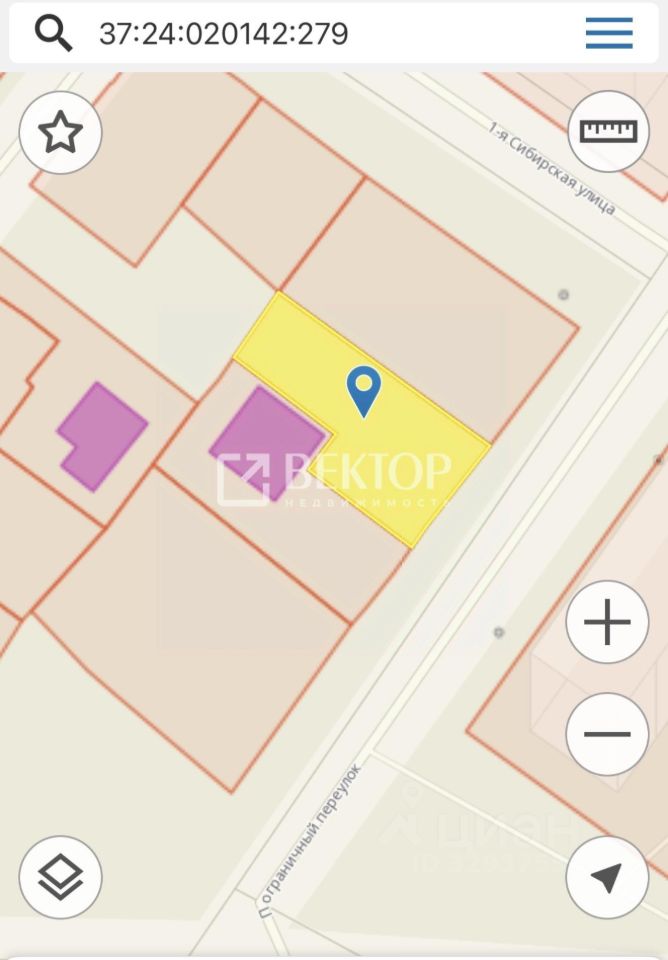Tap the blue pin on the yellow parcel
The height and width of the screenshot is (960, 668).
pos(363,388)
